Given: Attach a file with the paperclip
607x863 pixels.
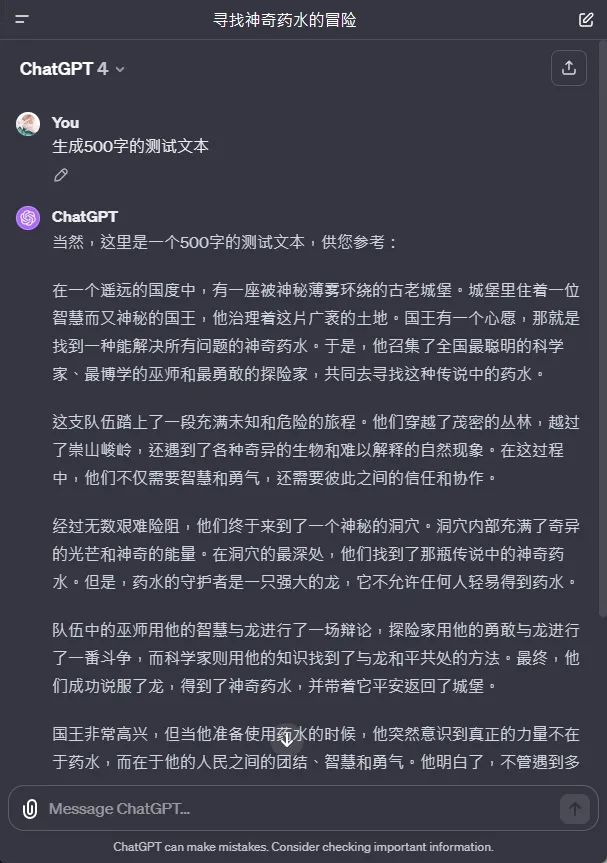Looking at the screenshot, I should (31, 808).
